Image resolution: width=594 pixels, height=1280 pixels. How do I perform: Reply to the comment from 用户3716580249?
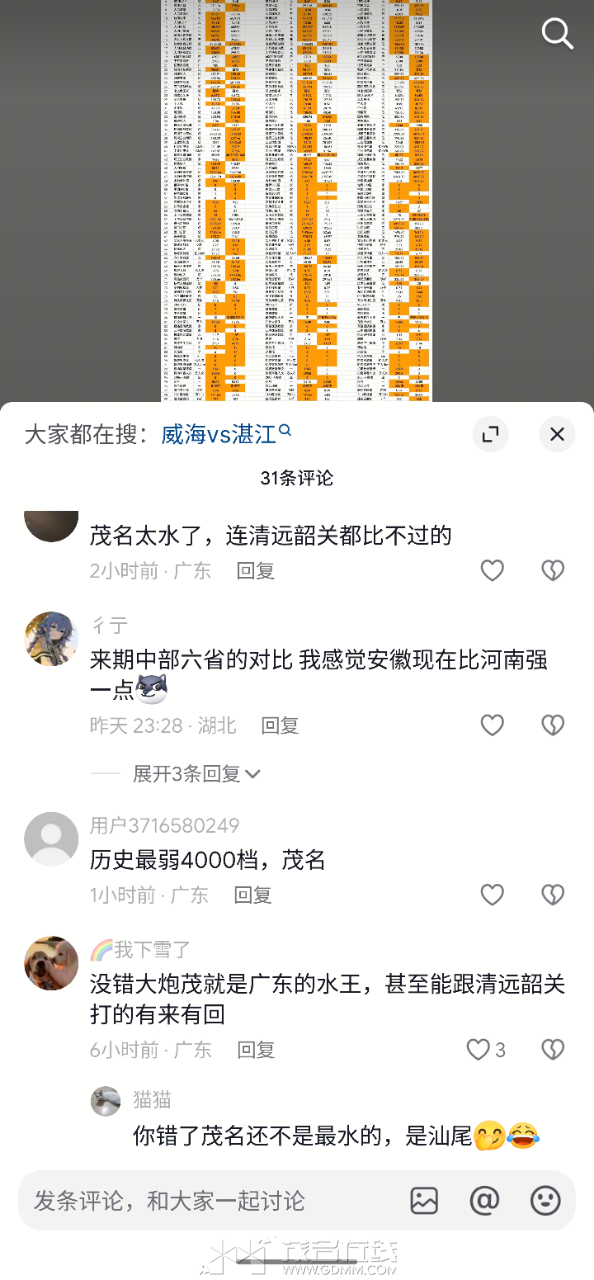click(253, 895)
